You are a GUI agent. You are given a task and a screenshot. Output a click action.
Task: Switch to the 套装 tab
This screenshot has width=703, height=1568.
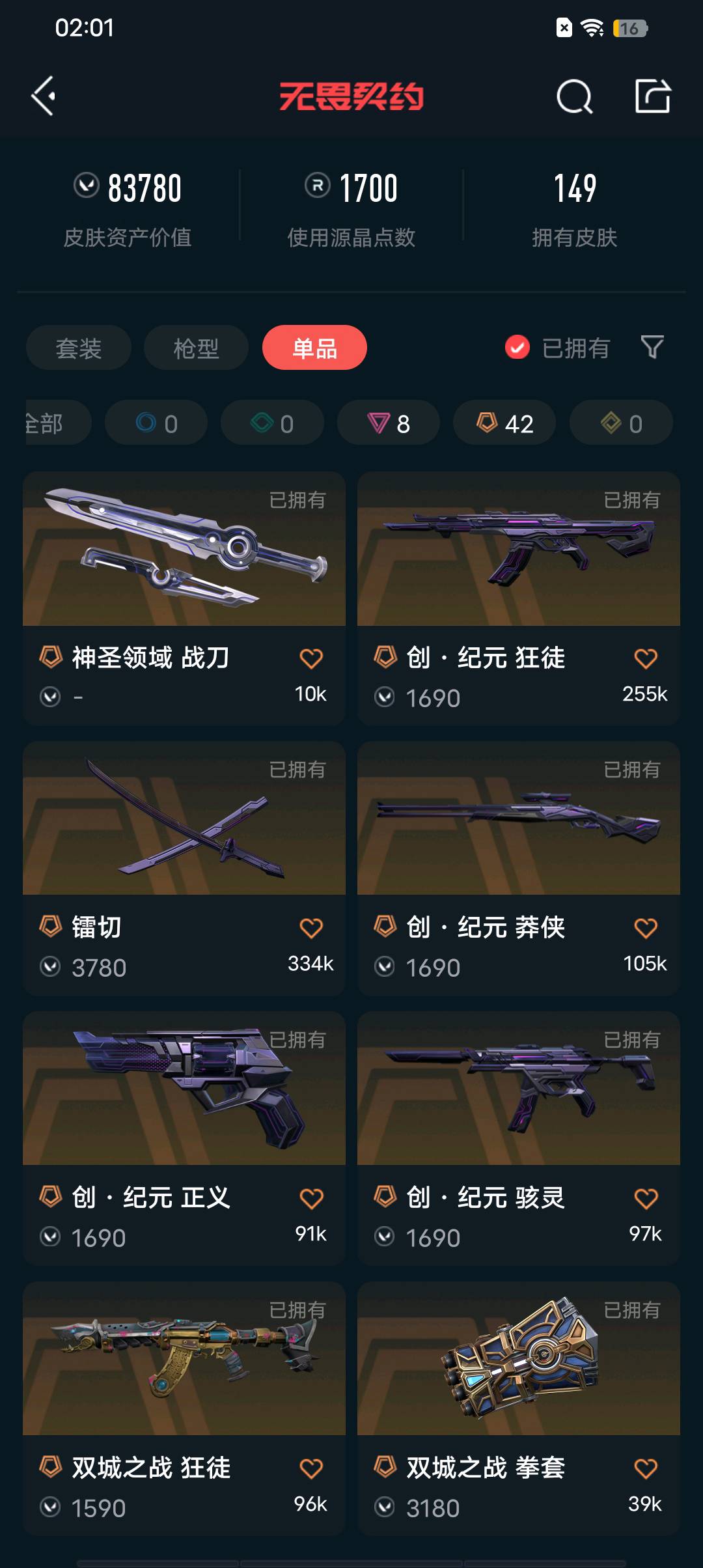pos(79,348)
